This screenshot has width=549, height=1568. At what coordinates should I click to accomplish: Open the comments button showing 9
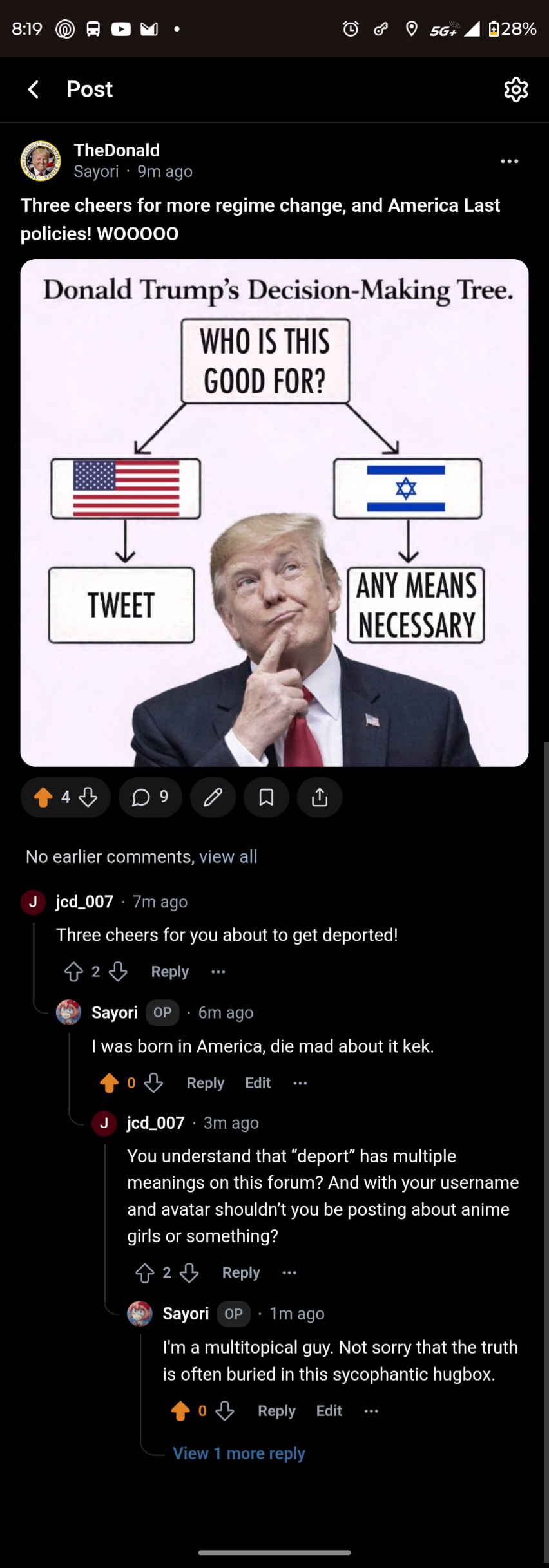pyautogui.click(x=150, y=798)
